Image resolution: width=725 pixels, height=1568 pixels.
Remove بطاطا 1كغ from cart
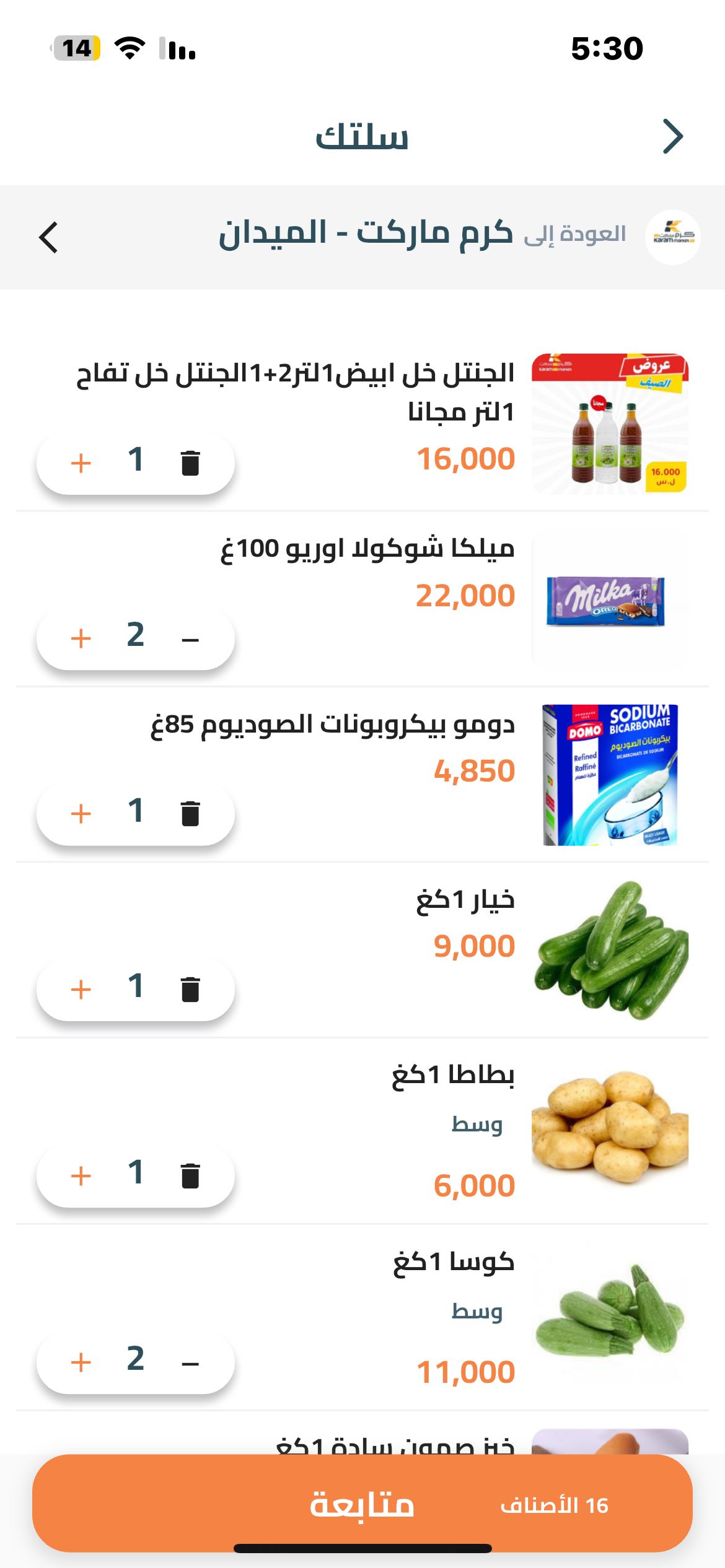(x=190, y=1175)
